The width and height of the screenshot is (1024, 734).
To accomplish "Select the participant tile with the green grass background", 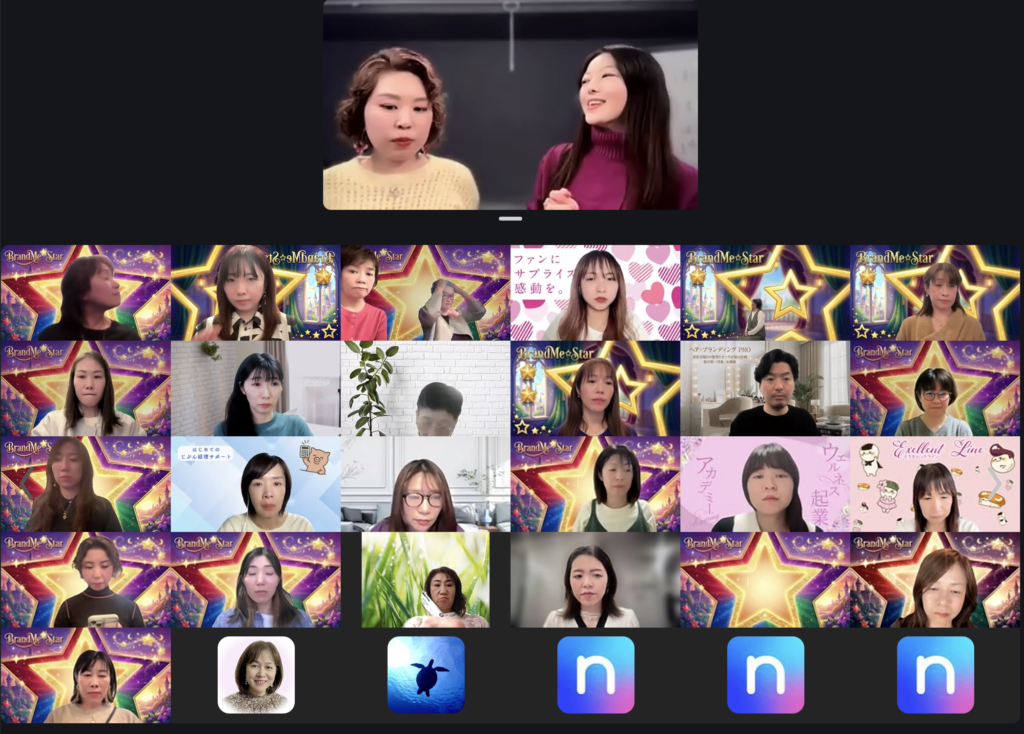I will coord(426,580).
